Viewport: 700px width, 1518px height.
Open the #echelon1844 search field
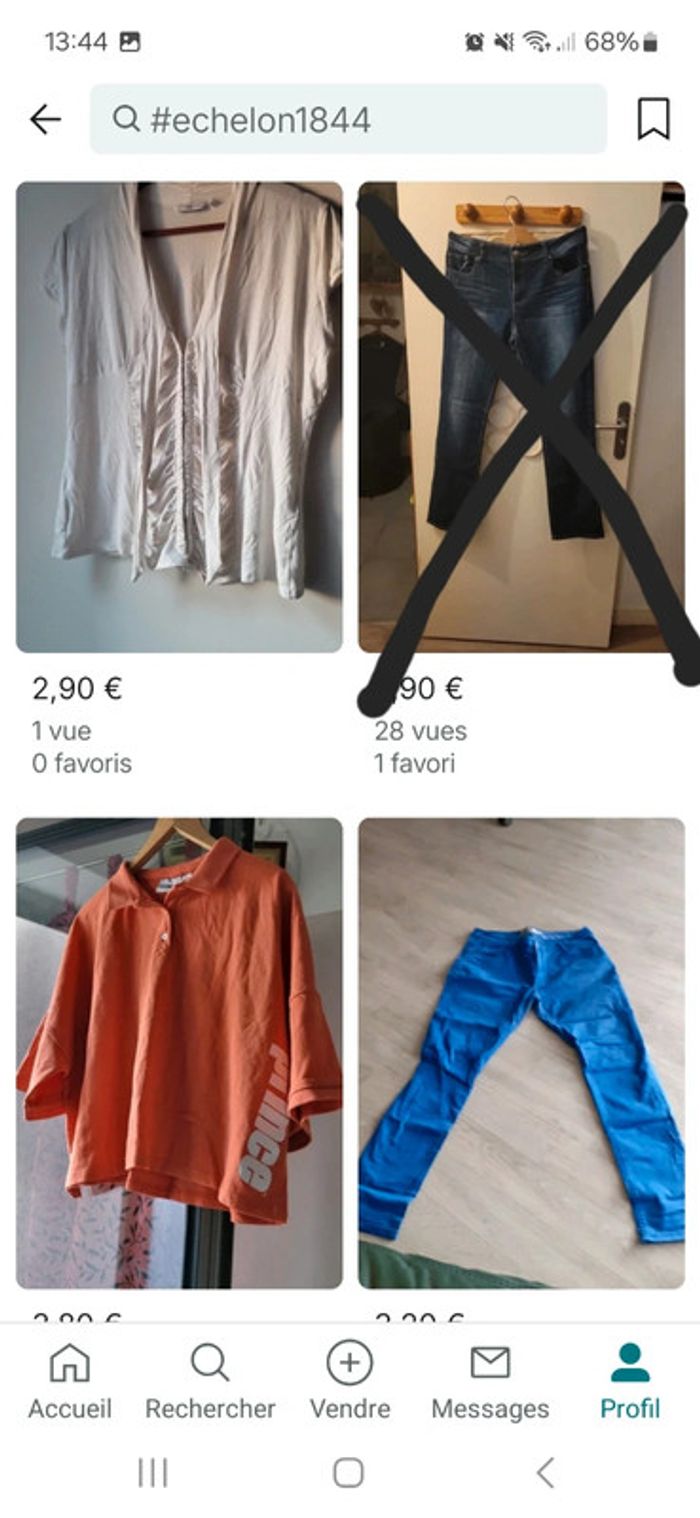[348, 120]
